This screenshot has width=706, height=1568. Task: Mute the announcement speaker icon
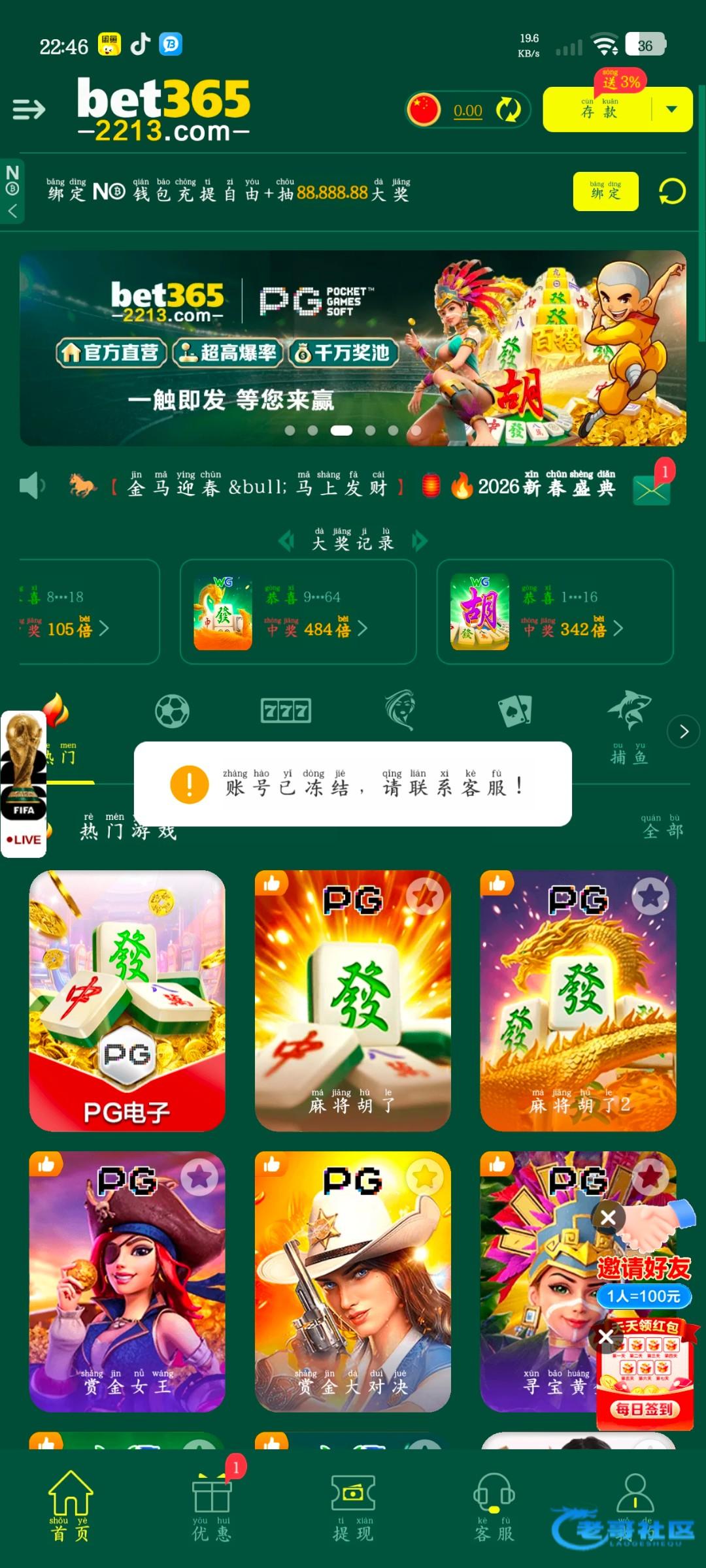tap(31, 486)
